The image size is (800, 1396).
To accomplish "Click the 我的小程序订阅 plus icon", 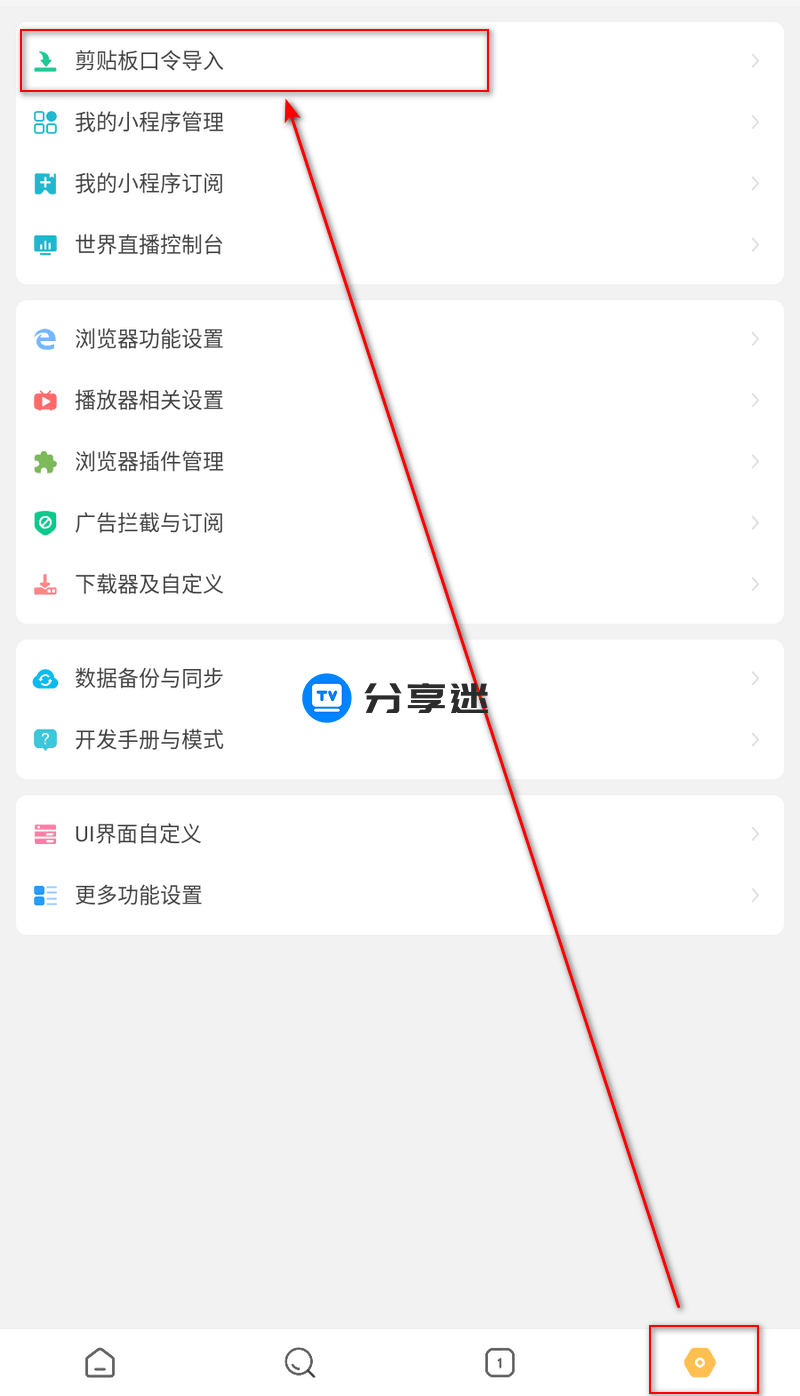I will pyautogui.click(x=44, y=183).
